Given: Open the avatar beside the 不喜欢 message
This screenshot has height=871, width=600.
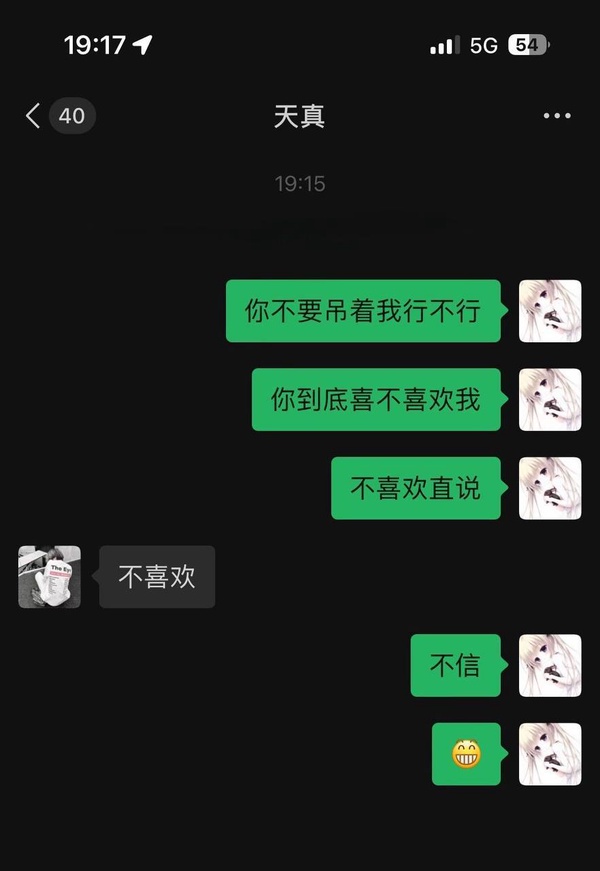Looking at the screenshot, I should click(50, 577).
